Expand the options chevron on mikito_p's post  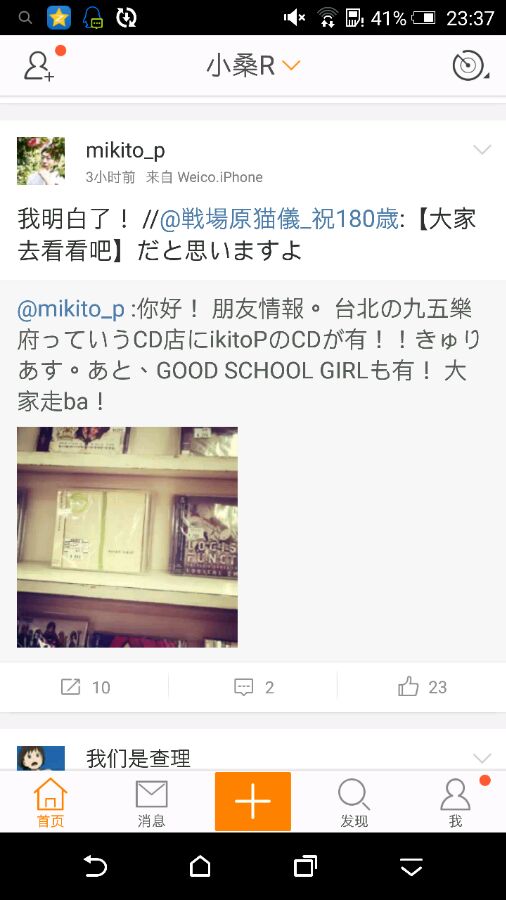pos(482,150)
